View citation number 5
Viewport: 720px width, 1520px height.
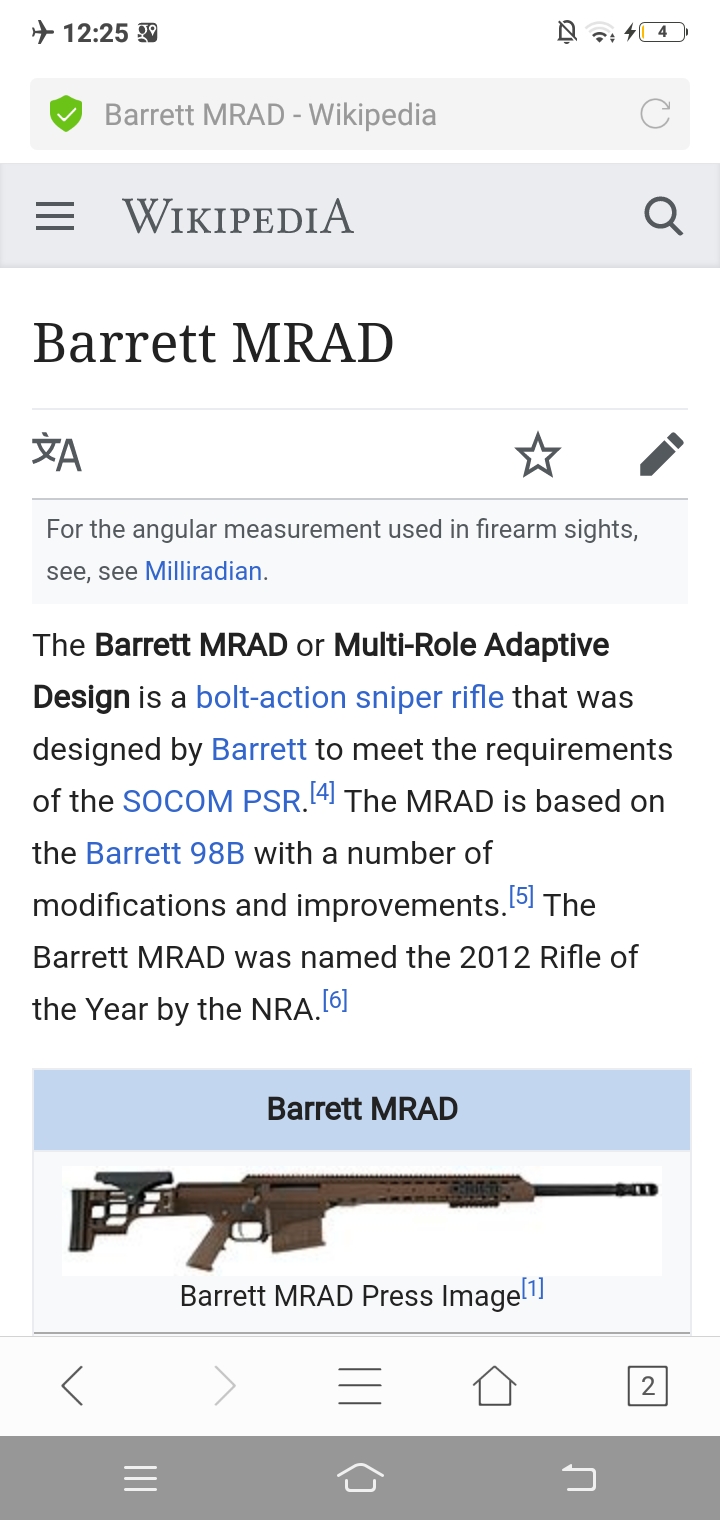(522, 896)
